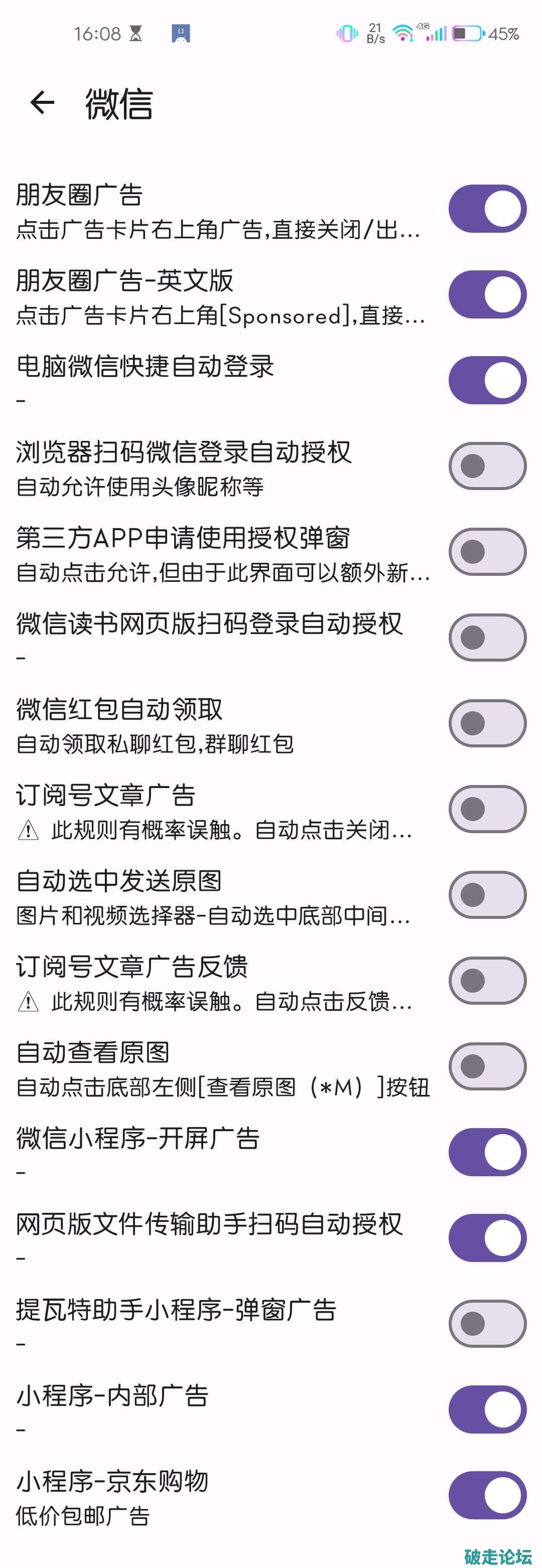Turn off 朋友圈广告-英文版 toggle
This screenshot has width=542, height=1568.
click(x=487, y=294)
